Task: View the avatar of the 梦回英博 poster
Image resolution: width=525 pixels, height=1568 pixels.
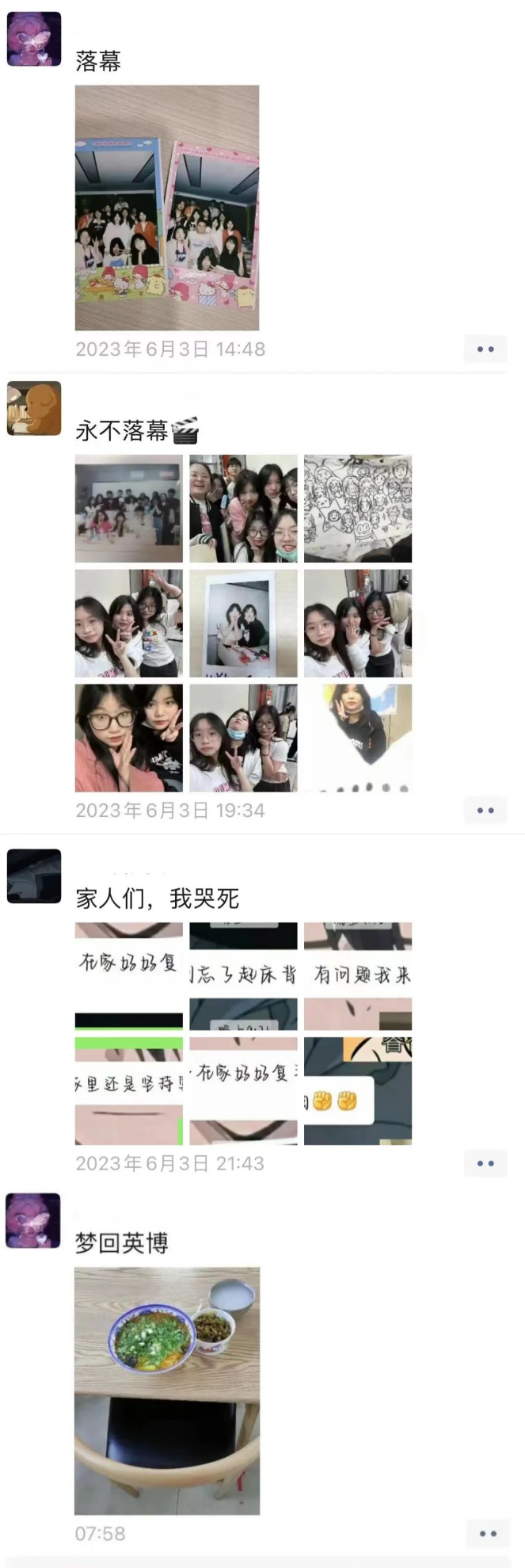Action: tap(34, 1221)
